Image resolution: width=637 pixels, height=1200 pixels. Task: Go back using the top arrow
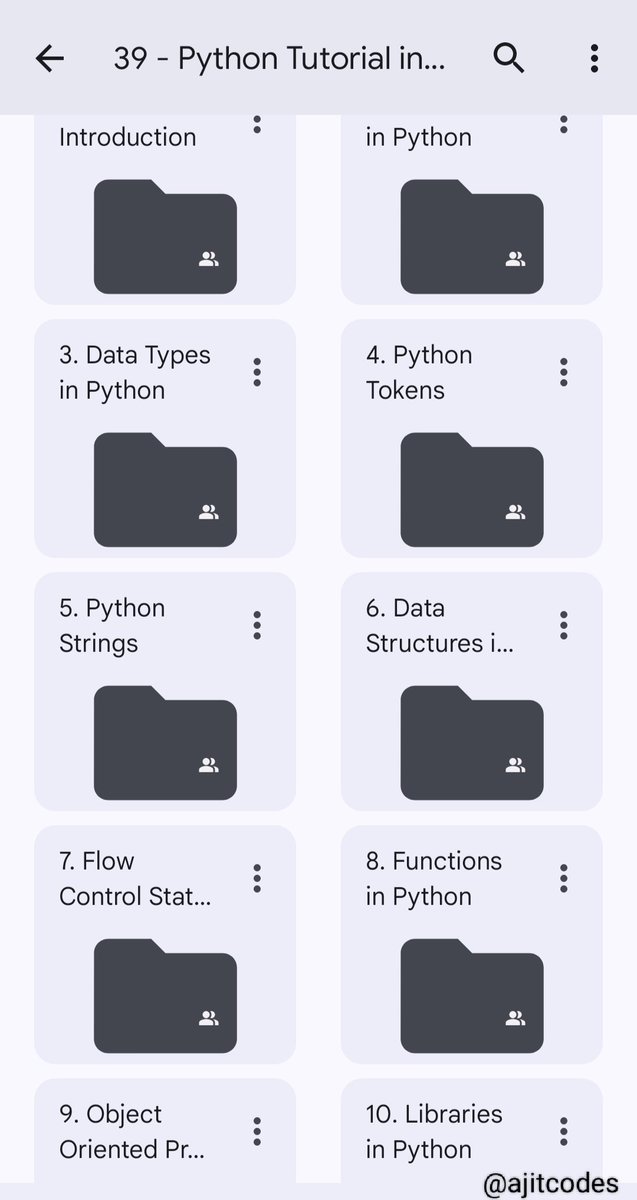click(x=49, y=59)
